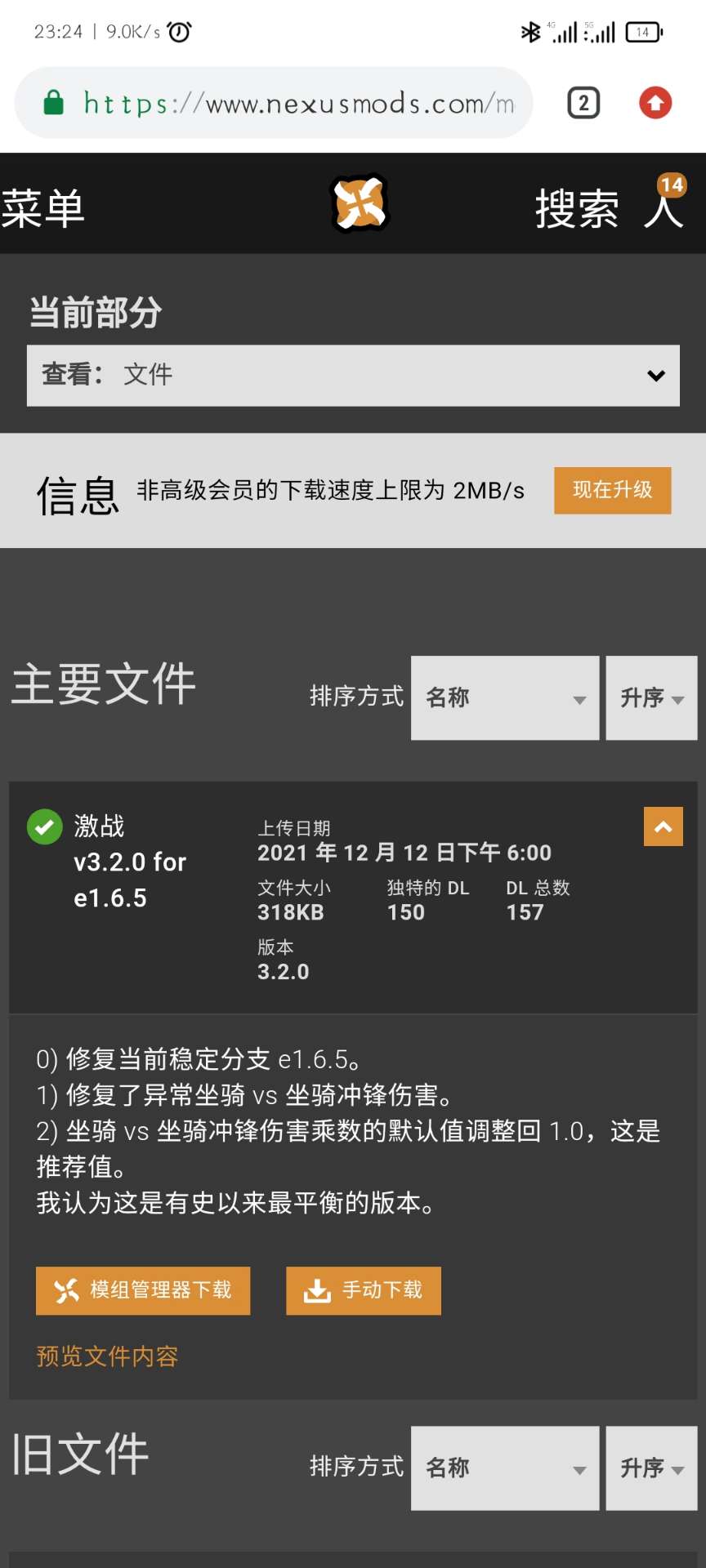Open 搜索 search
Screen dimensions: 706x1568
[576, 209]
